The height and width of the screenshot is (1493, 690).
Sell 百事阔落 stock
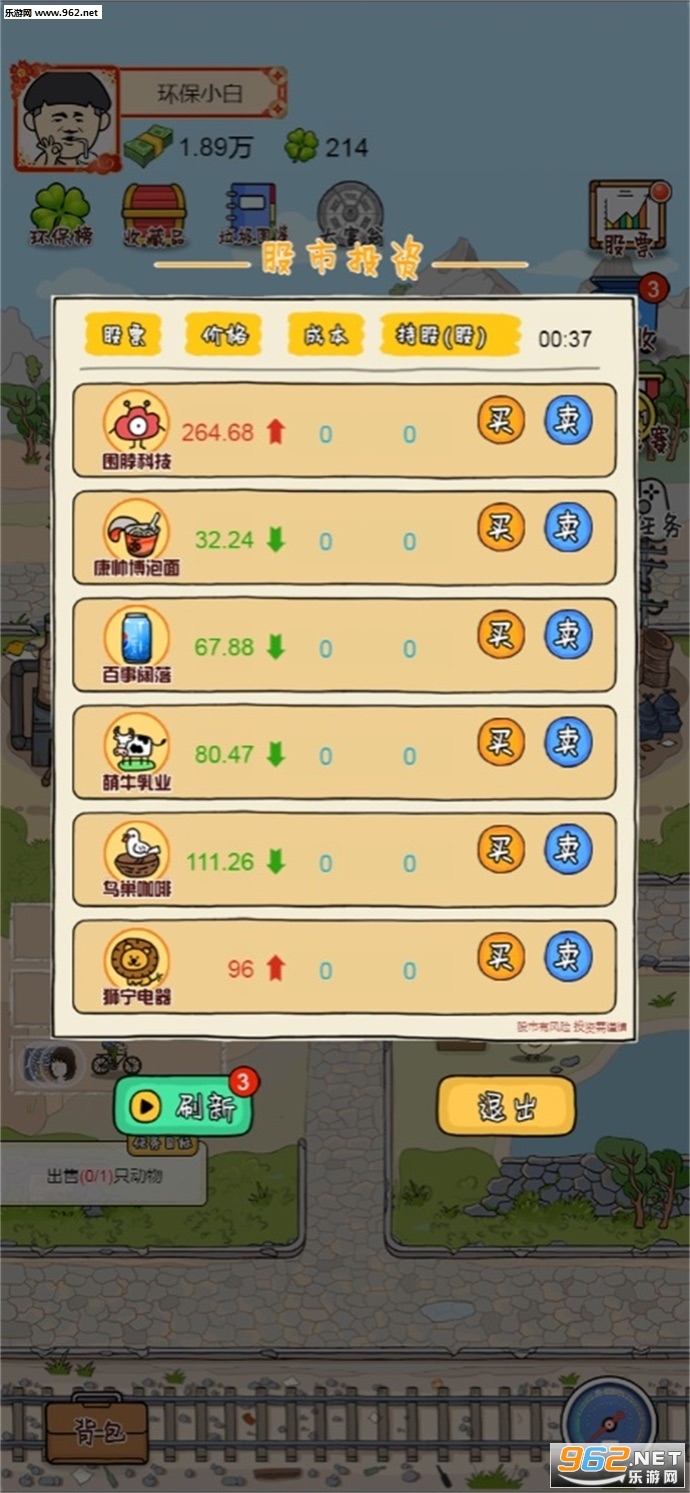coord(568,634)
